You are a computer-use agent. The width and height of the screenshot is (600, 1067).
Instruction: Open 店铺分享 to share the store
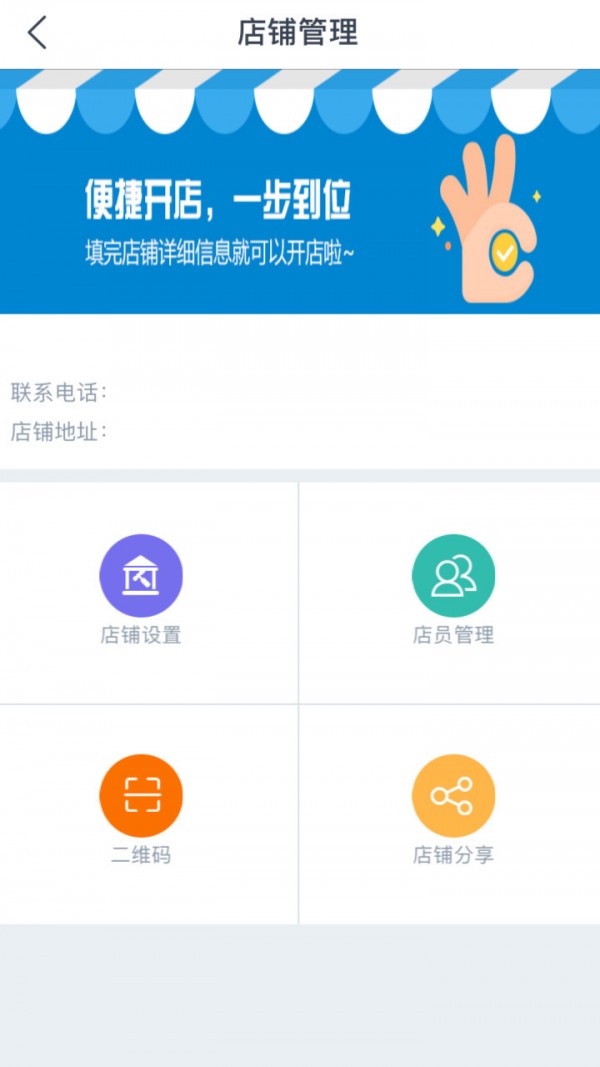point(453,796)
